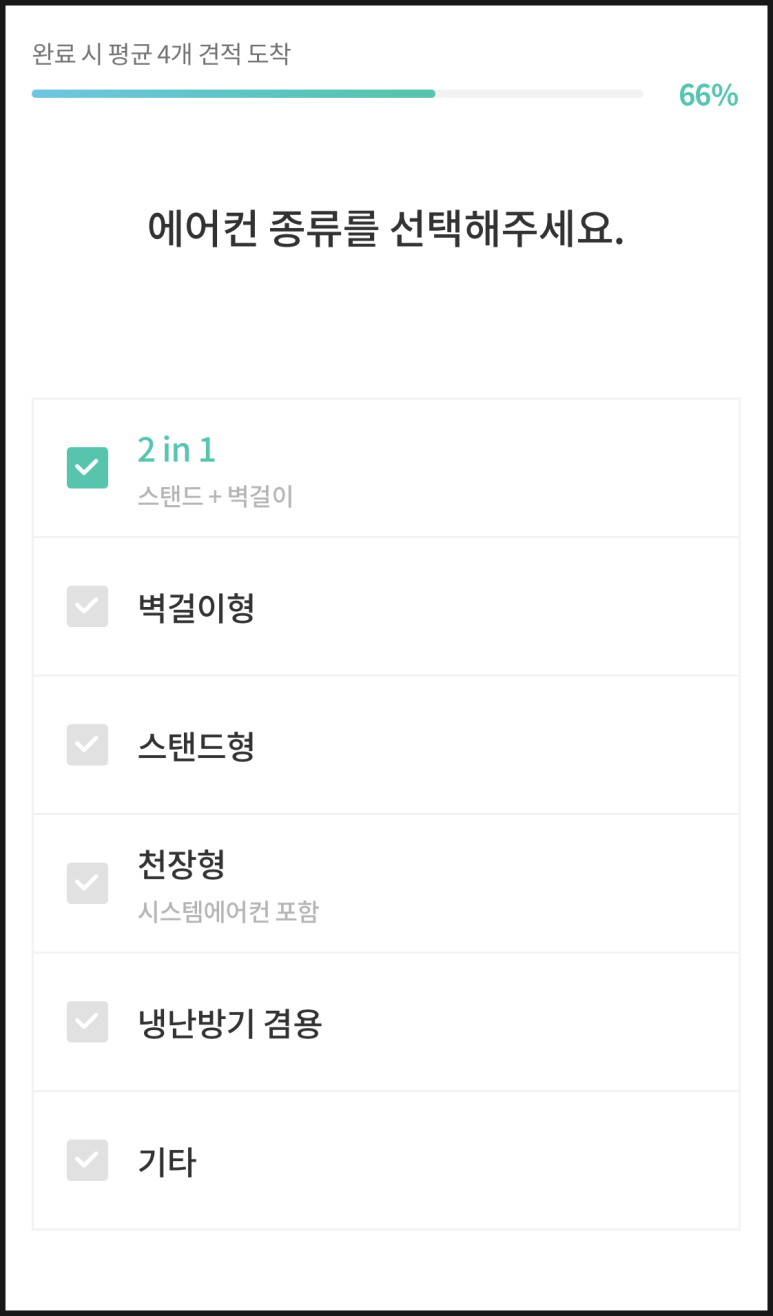This screenshot has width=773, height=1316.
Task: Select the 스탠드형 option row
Action: (386, 744)
